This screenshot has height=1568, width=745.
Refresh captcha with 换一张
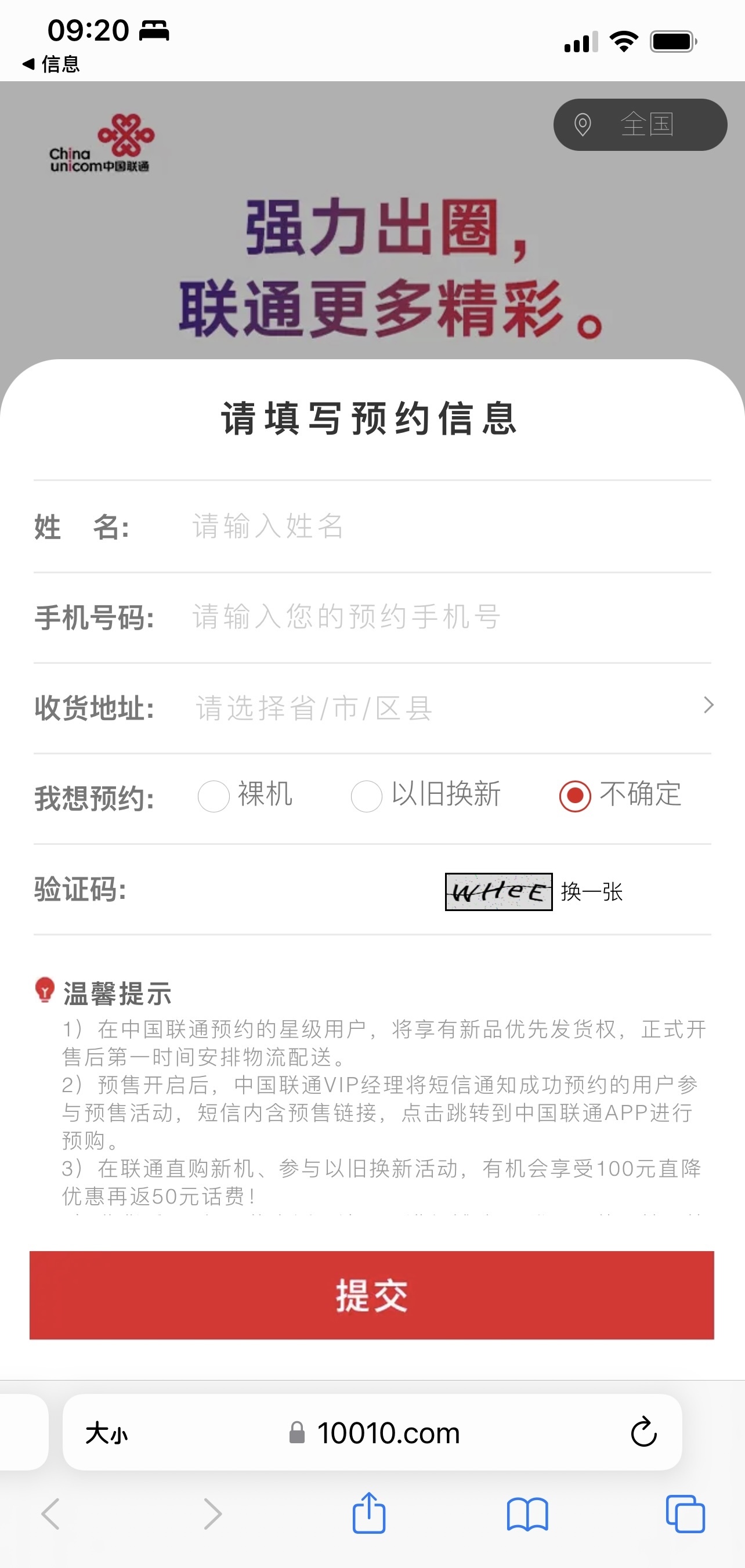click(592, 892)
